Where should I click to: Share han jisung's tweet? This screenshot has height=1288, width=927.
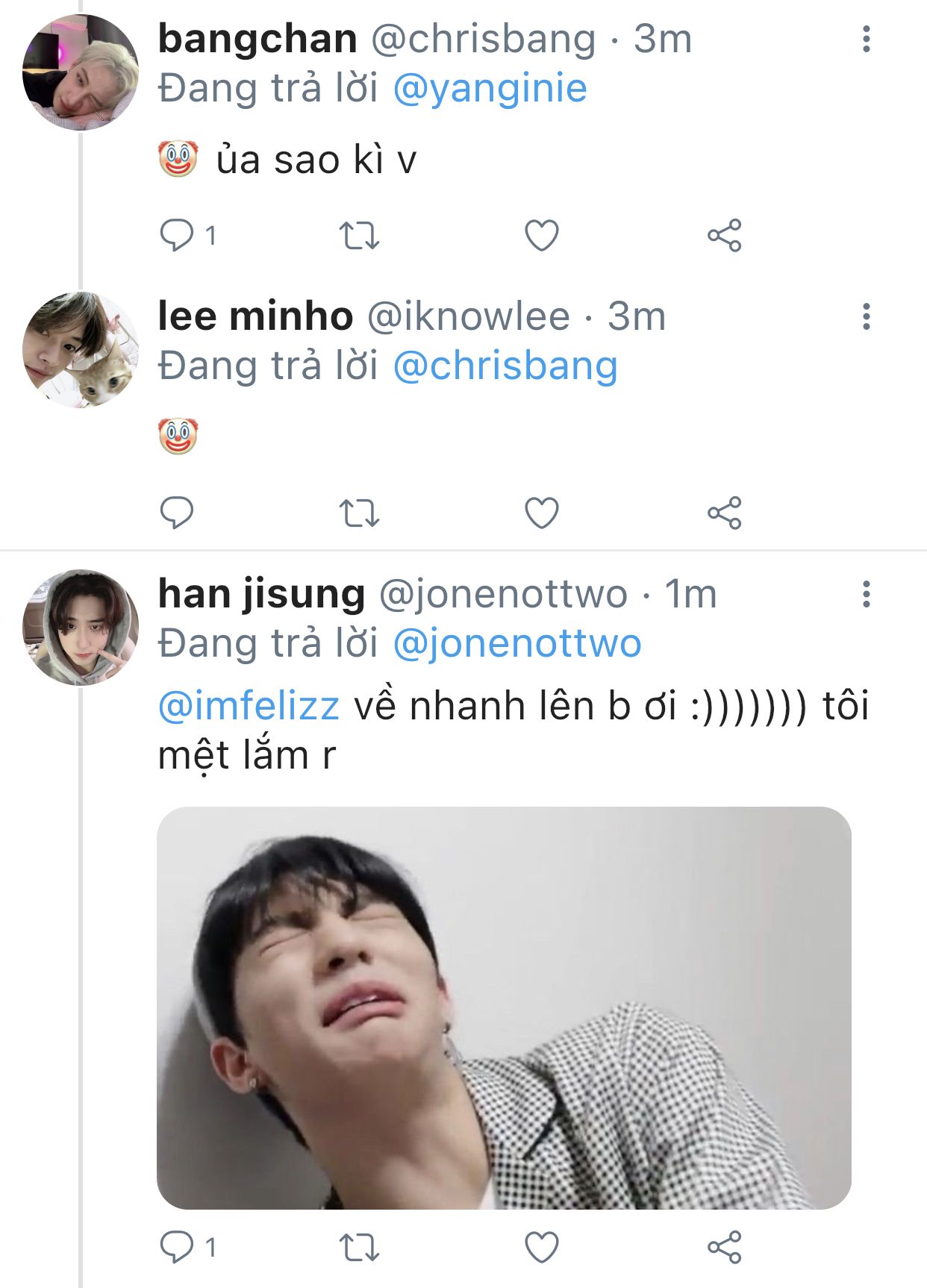[x=724, y=1247]
